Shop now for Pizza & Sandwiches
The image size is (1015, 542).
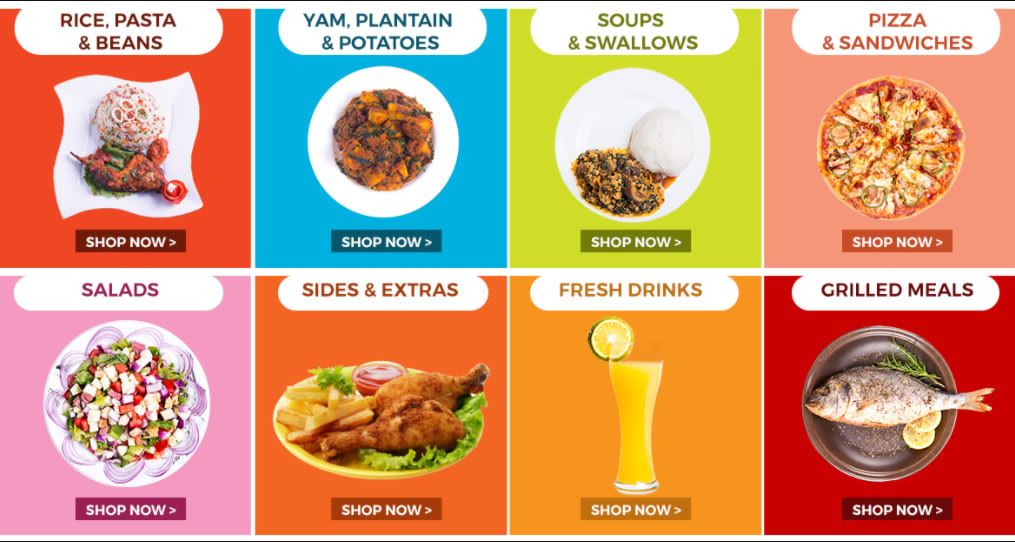pos(896,241)
